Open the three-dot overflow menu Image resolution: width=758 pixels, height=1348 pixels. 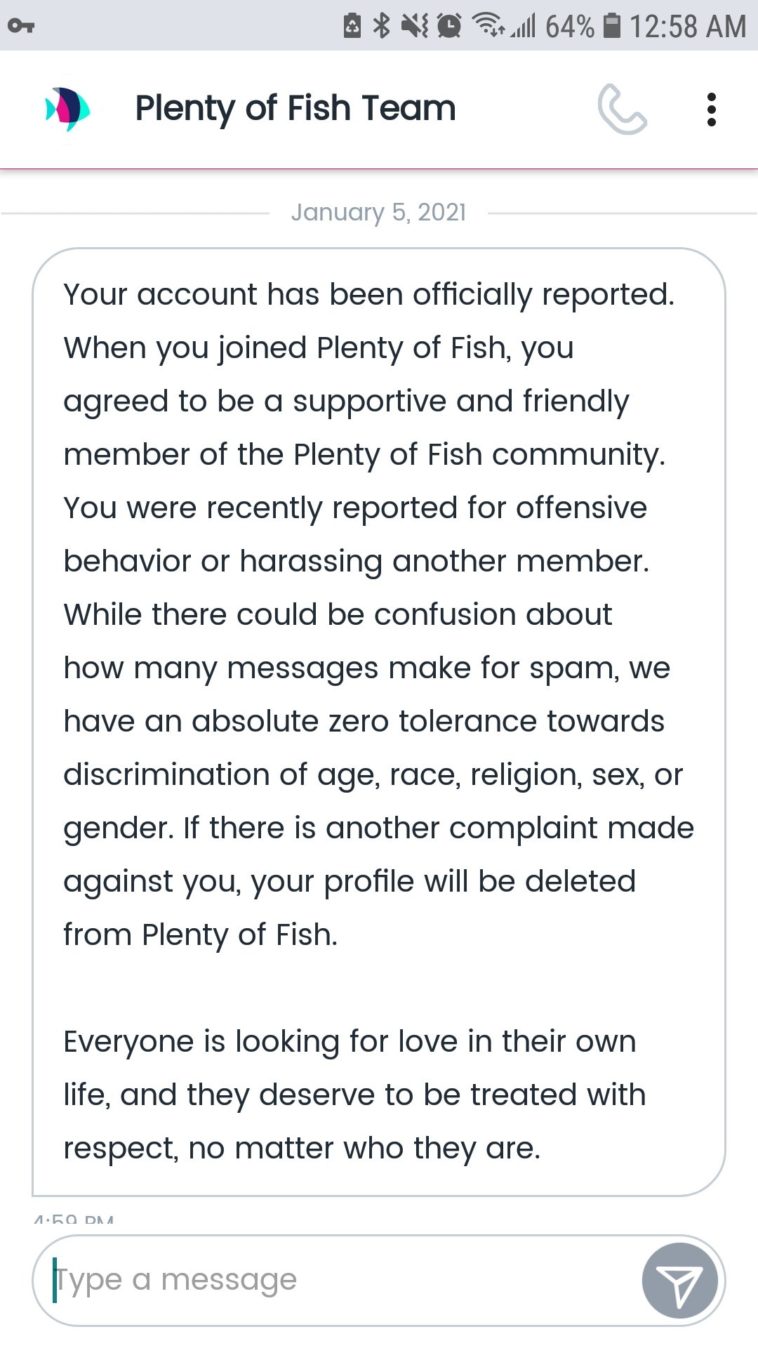(x=711, y=109)
